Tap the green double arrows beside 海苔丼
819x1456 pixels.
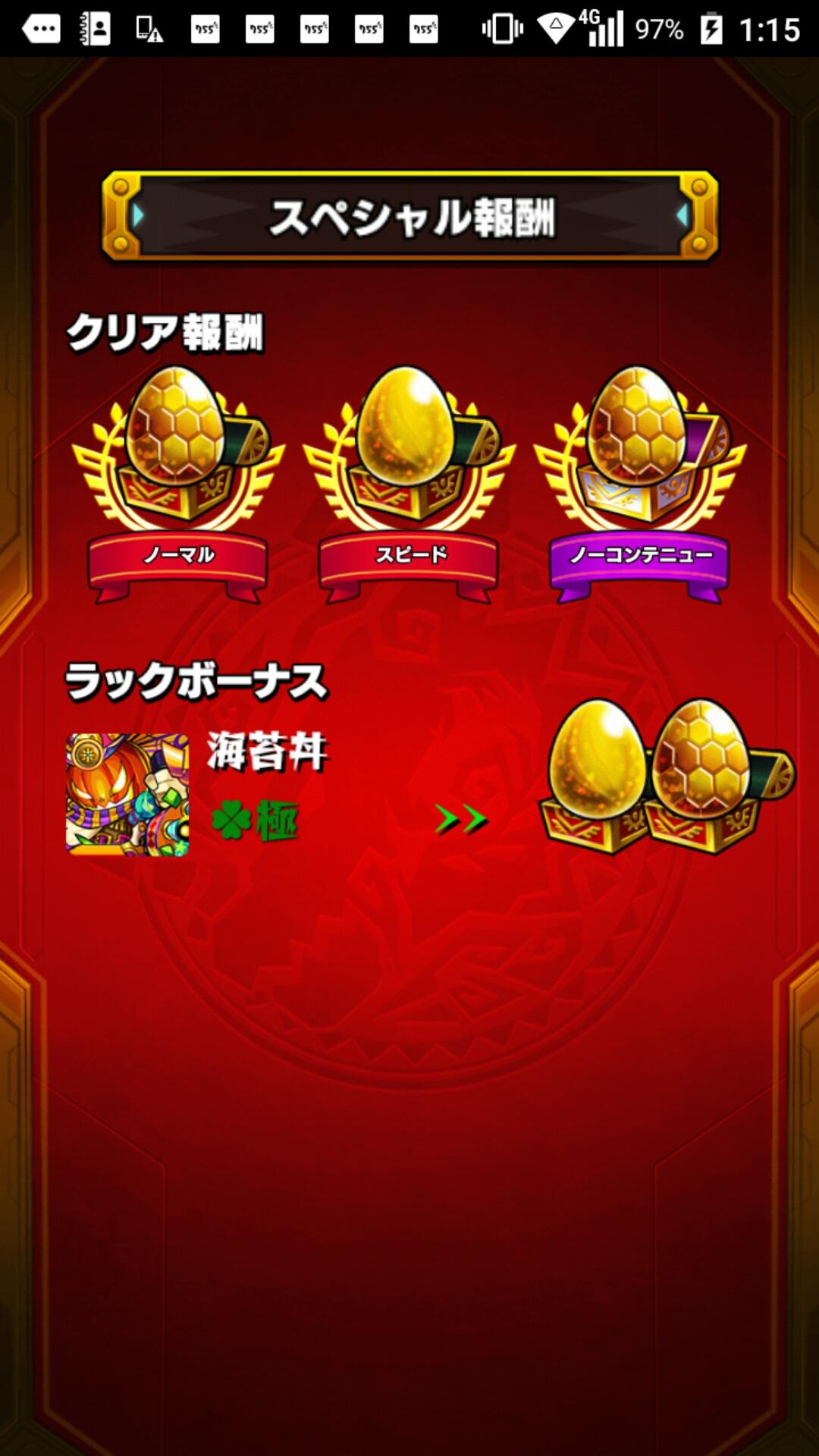459,819
